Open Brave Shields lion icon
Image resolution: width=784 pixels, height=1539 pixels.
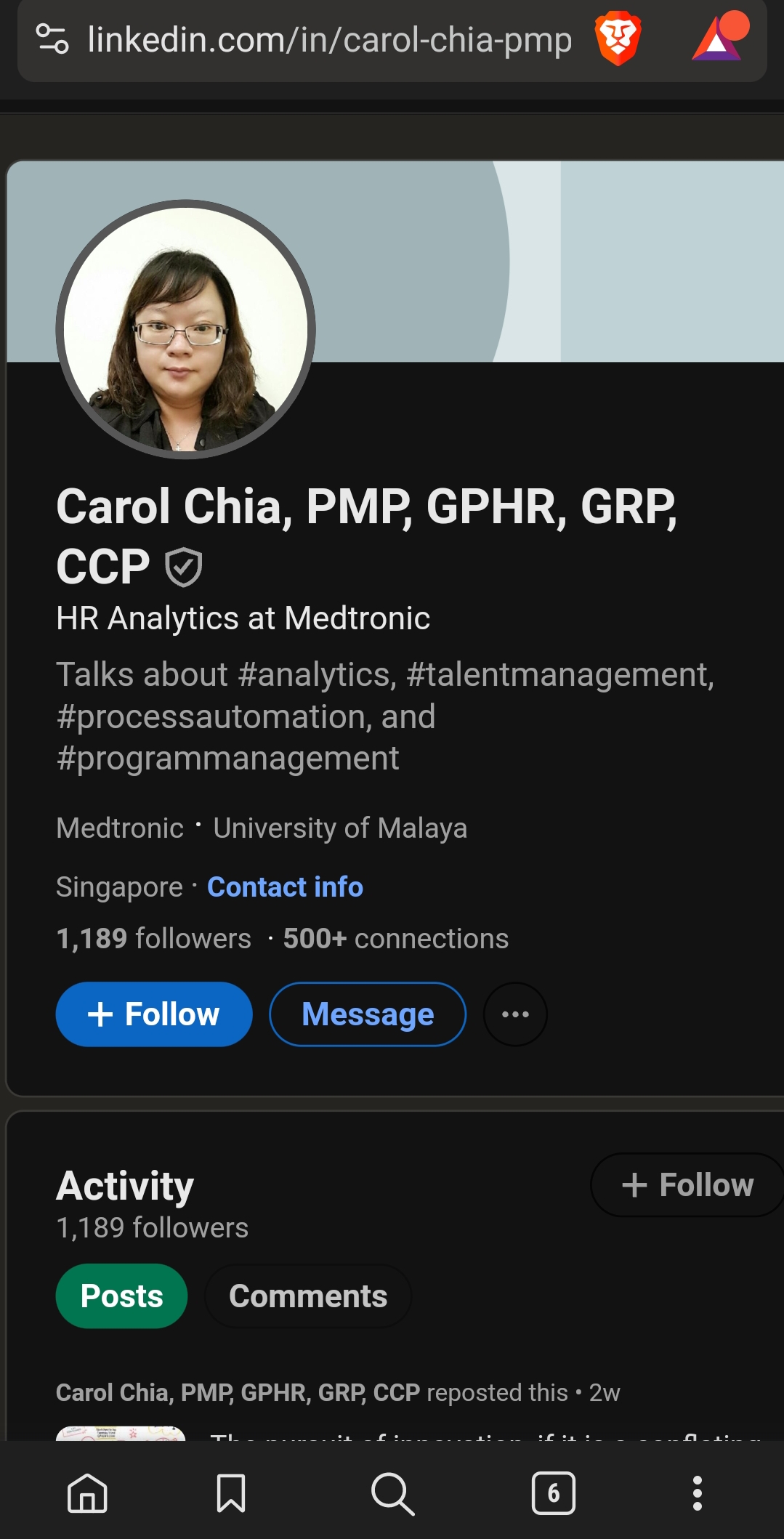coord(618,39)
